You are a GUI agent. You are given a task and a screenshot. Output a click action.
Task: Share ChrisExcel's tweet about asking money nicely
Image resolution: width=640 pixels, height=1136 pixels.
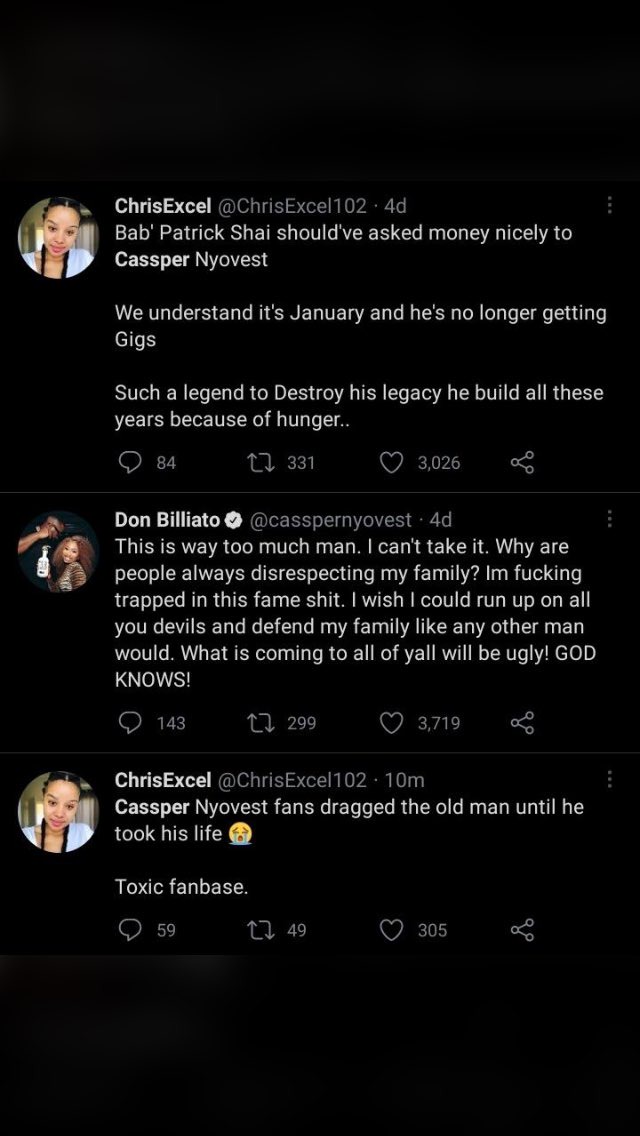click(523, 462)
